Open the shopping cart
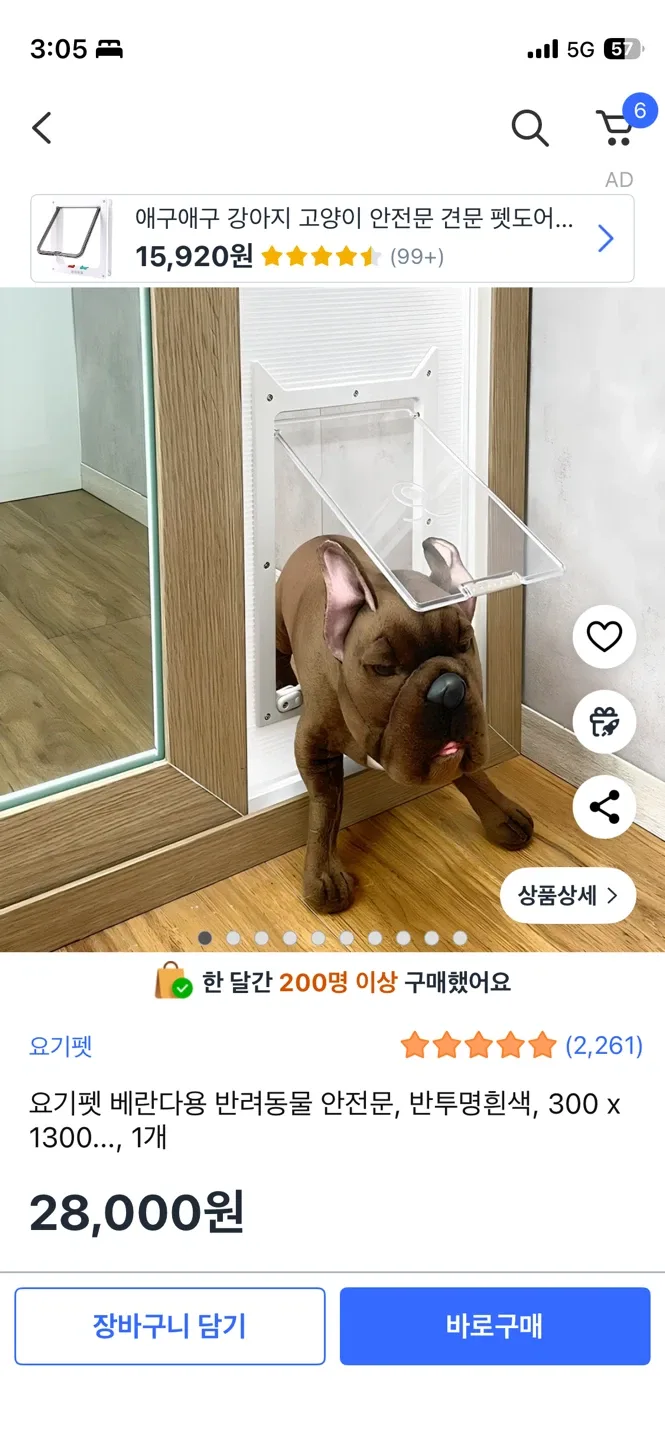 616,128
